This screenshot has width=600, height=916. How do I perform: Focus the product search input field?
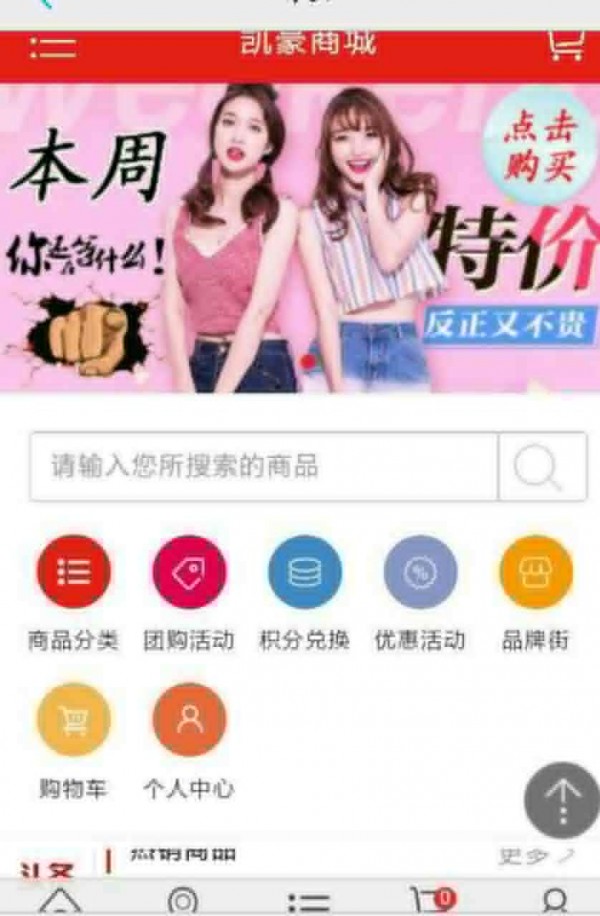coord(264,466)
